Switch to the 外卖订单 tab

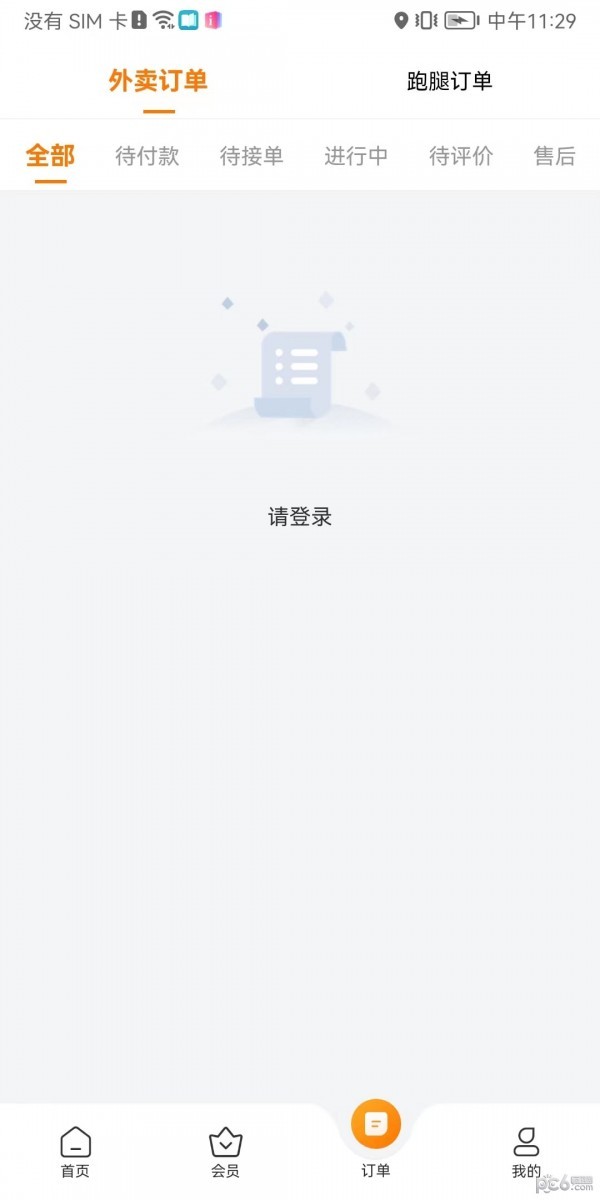click(x=158, y=82)
